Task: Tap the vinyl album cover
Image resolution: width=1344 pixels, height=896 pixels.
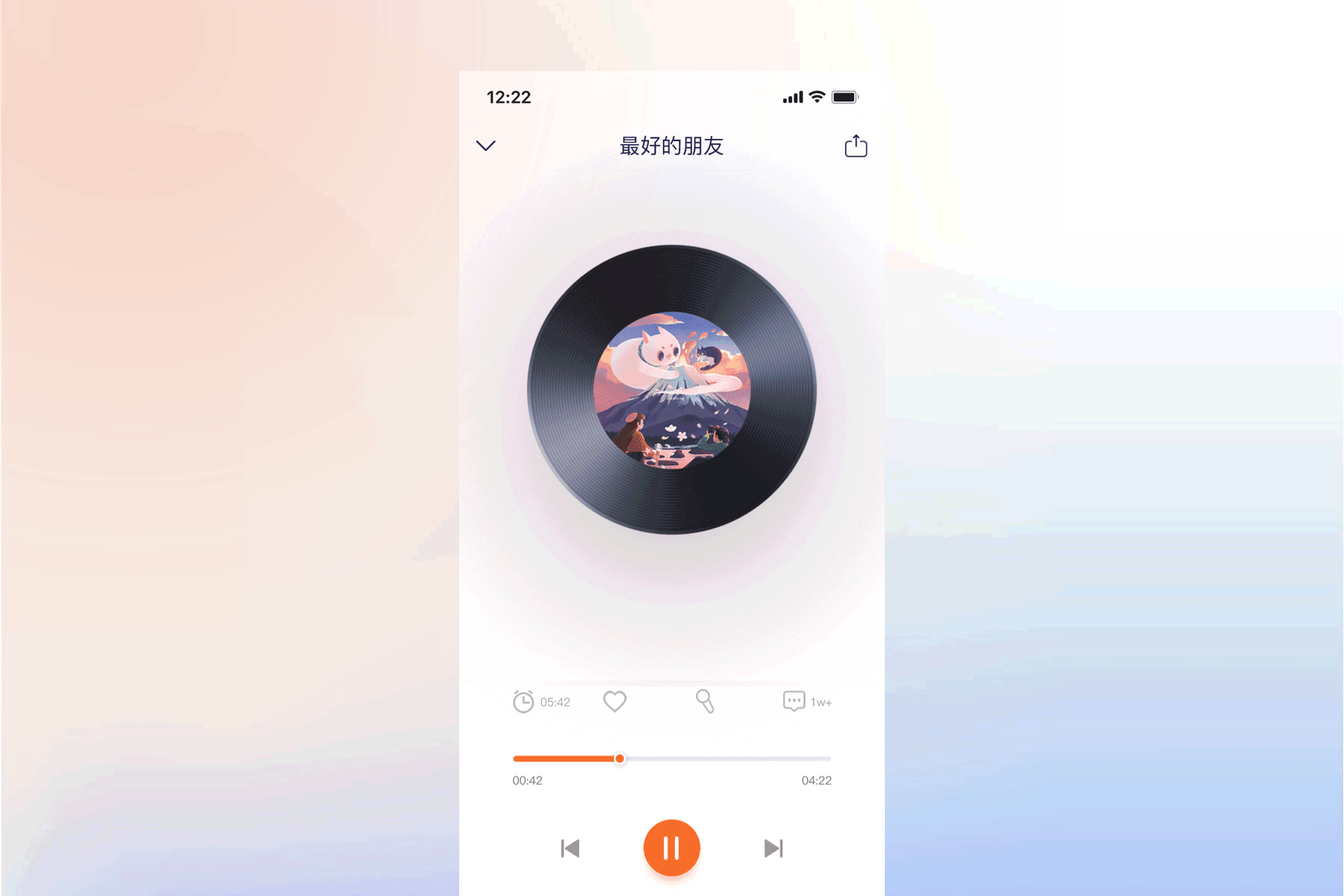Action: point(671,390)
